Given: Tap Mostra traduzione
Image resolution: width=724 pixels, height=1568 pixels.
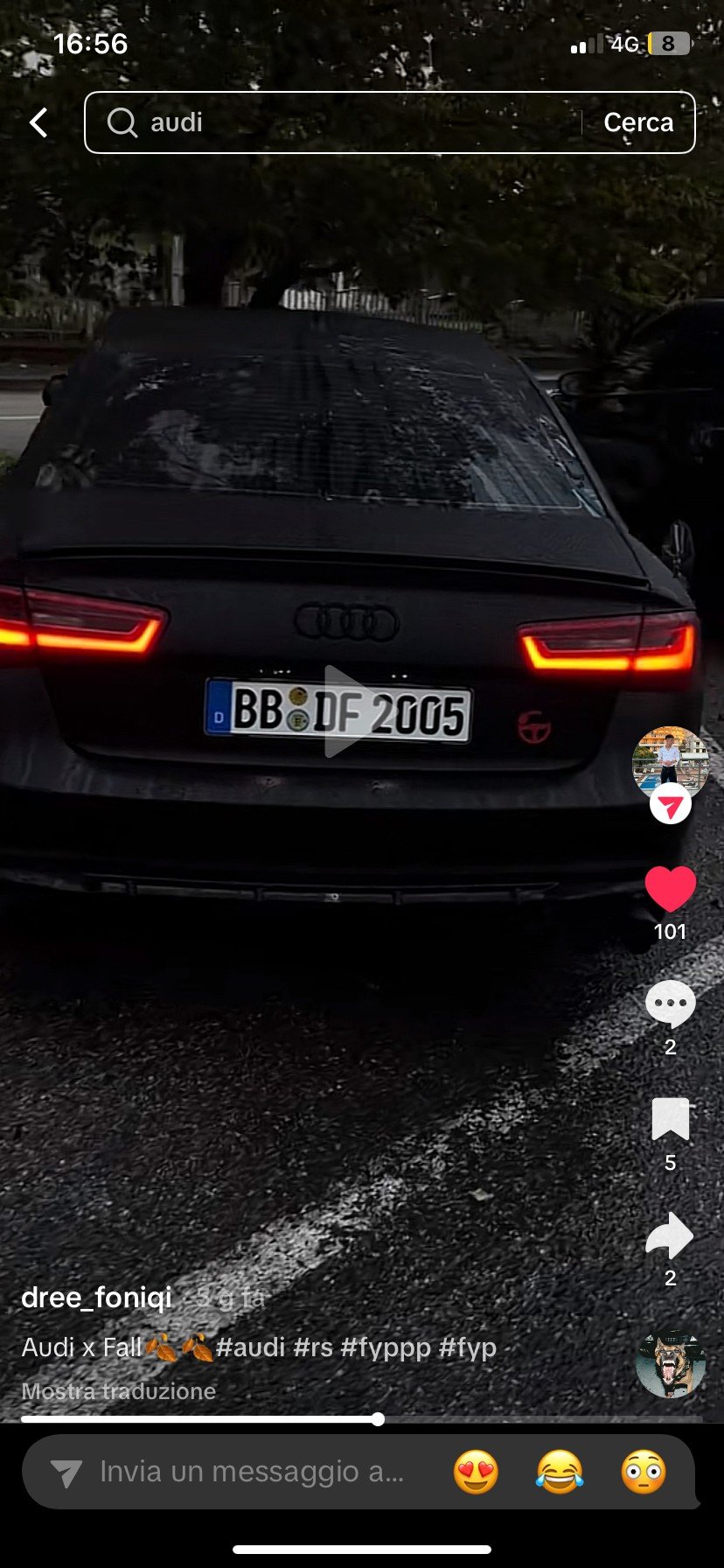Looking at the screenshot, I should 119,1391.
